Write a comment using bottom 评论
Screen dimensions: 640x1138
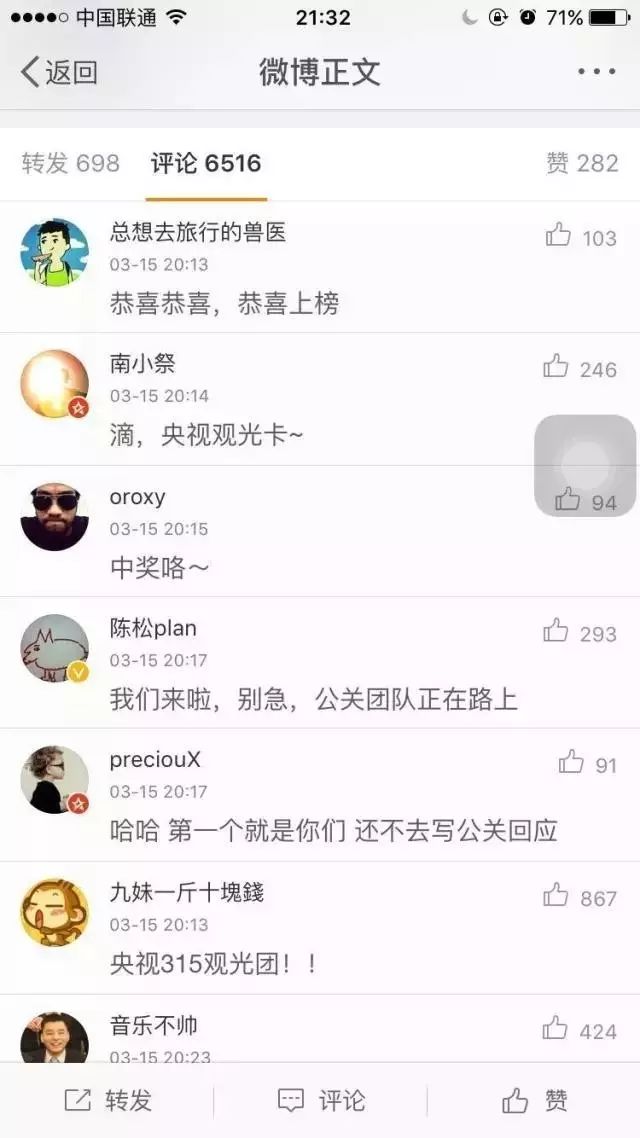[320, 1101]
